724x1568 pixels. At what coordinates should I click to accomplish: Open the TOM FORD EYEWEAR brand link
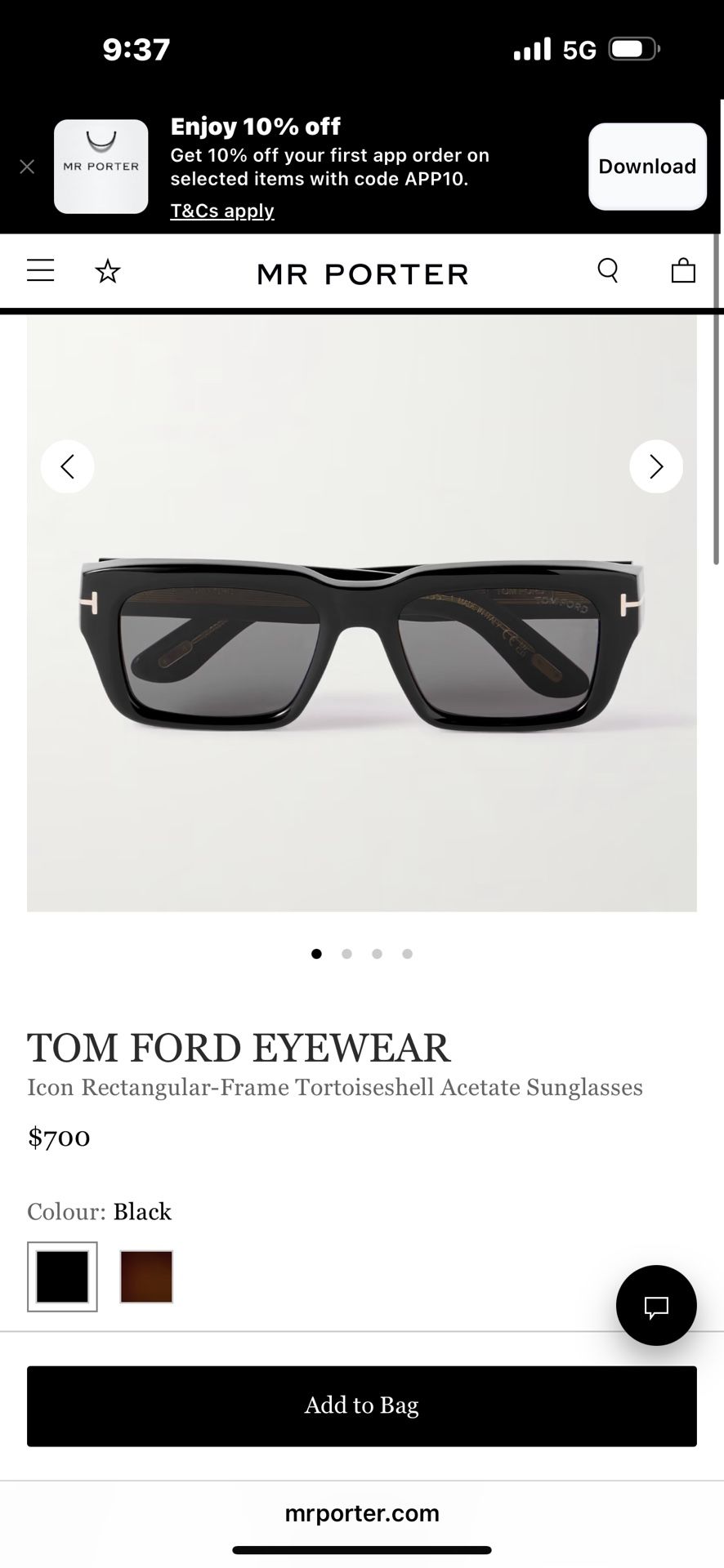tap(239, 1048)
